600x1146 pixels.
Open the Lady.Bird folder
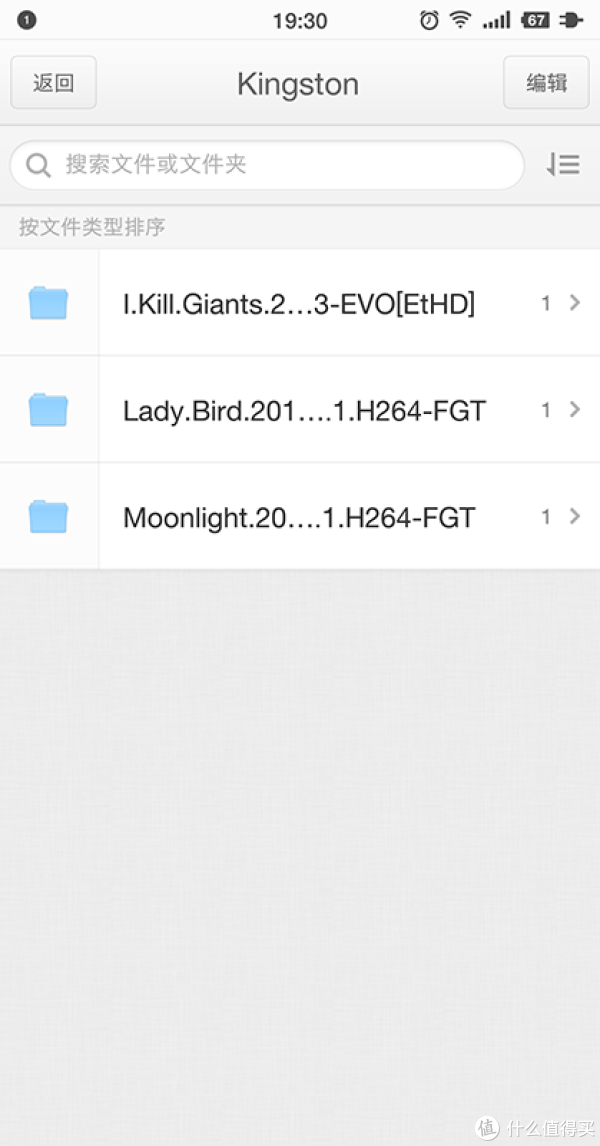pos(300,409)
